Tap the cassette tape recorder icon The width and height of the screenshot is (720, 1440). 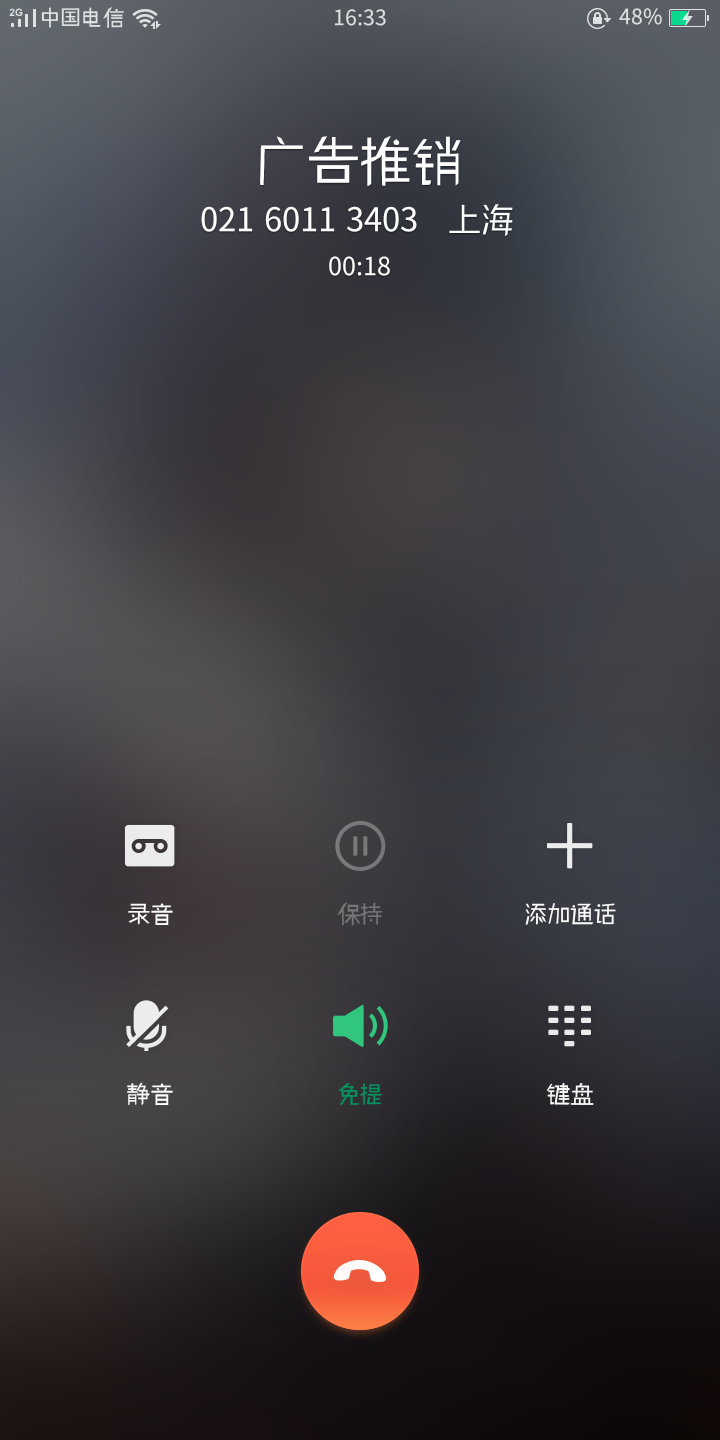coord(150,845)
